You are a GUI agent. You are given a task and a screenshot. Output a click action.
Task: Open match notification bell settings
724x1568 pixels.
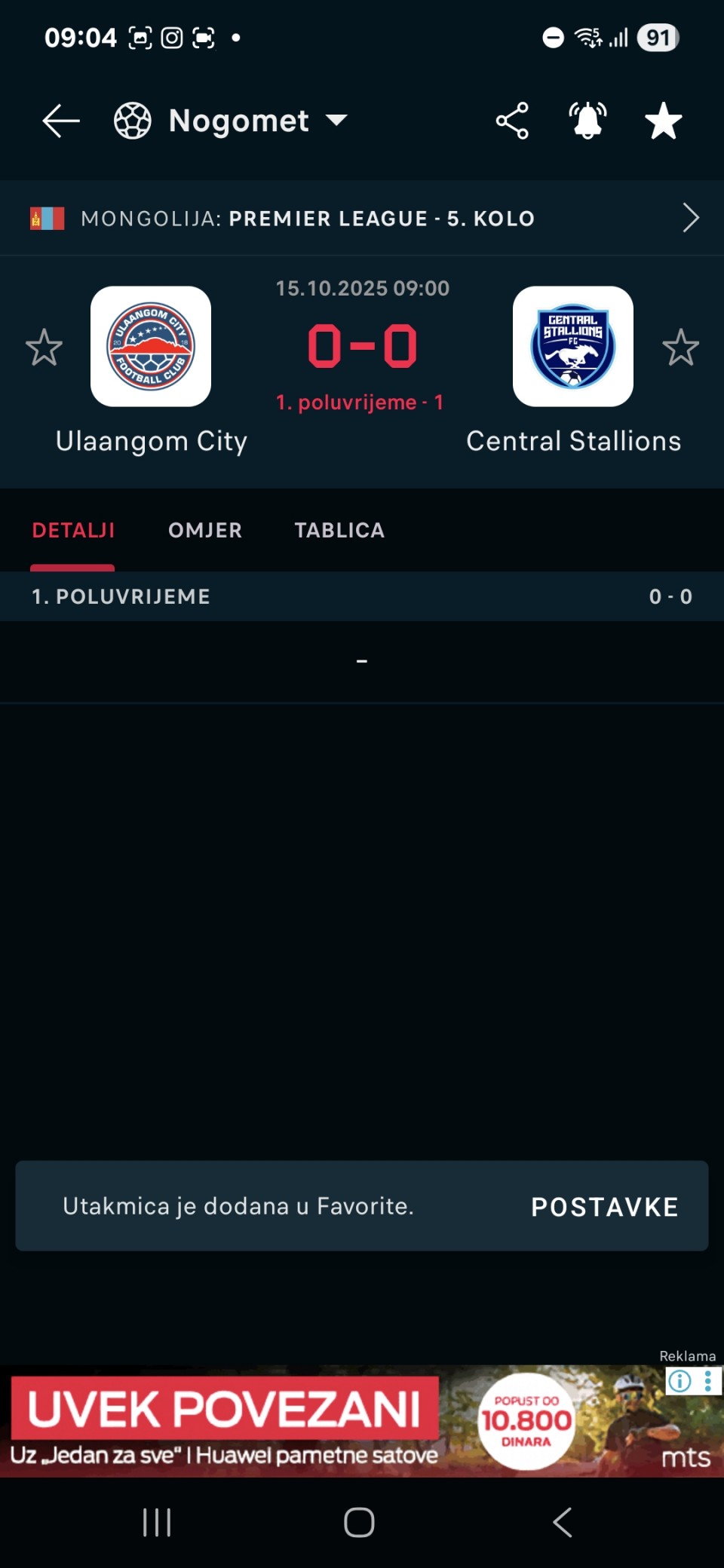(587, 121)
